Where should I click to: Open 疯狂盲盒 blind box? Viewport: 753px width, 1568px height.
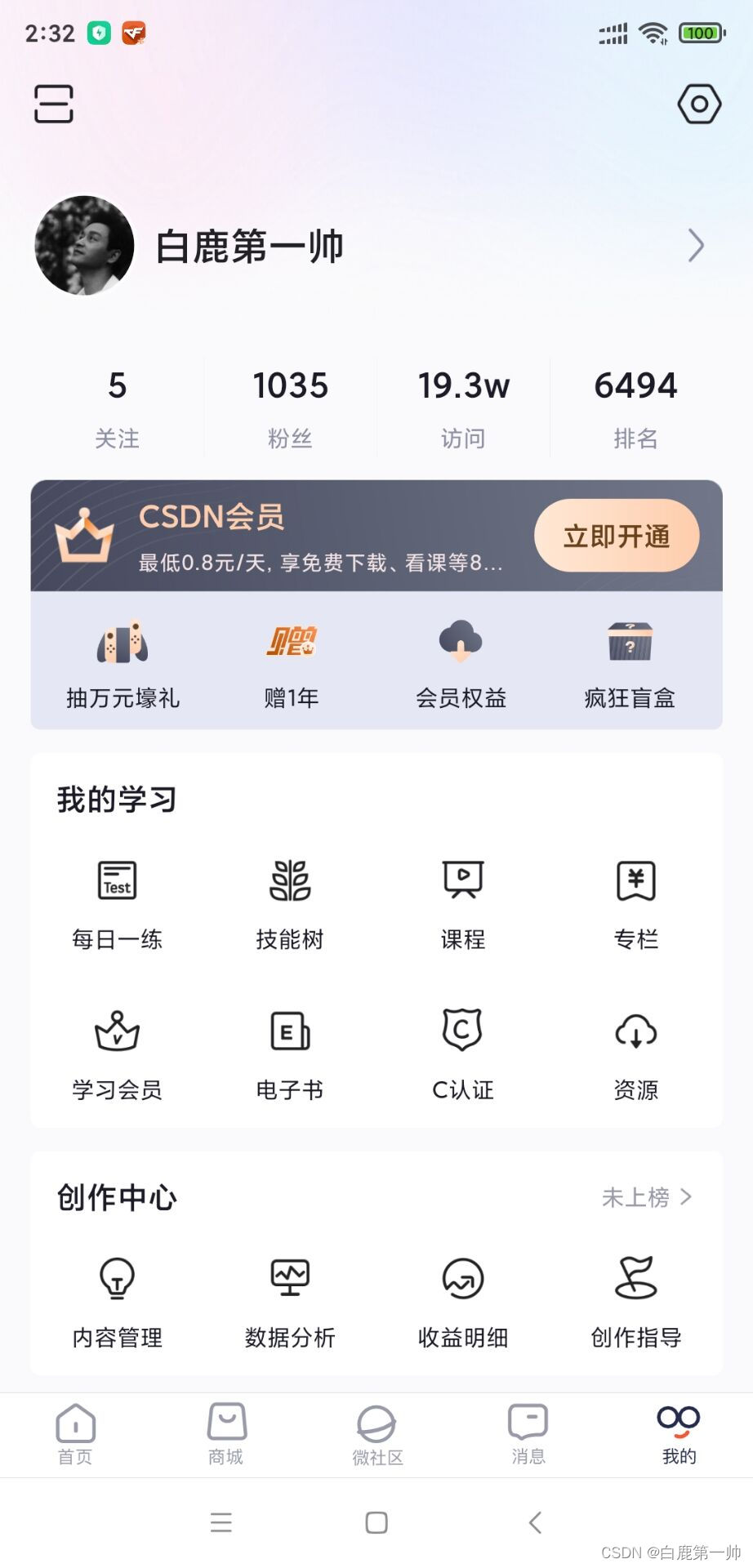(x=630, y=661)
